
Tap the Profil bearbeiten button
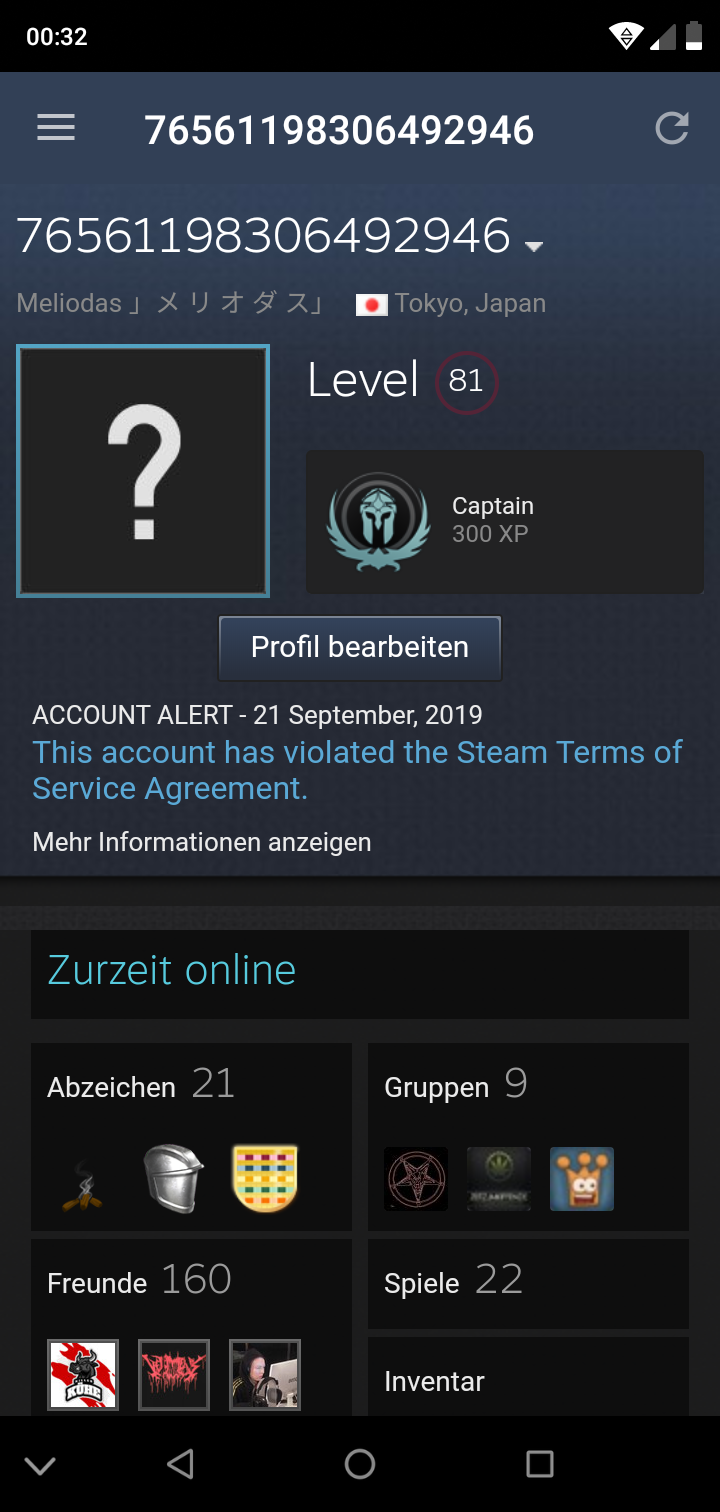click(360, 647)
